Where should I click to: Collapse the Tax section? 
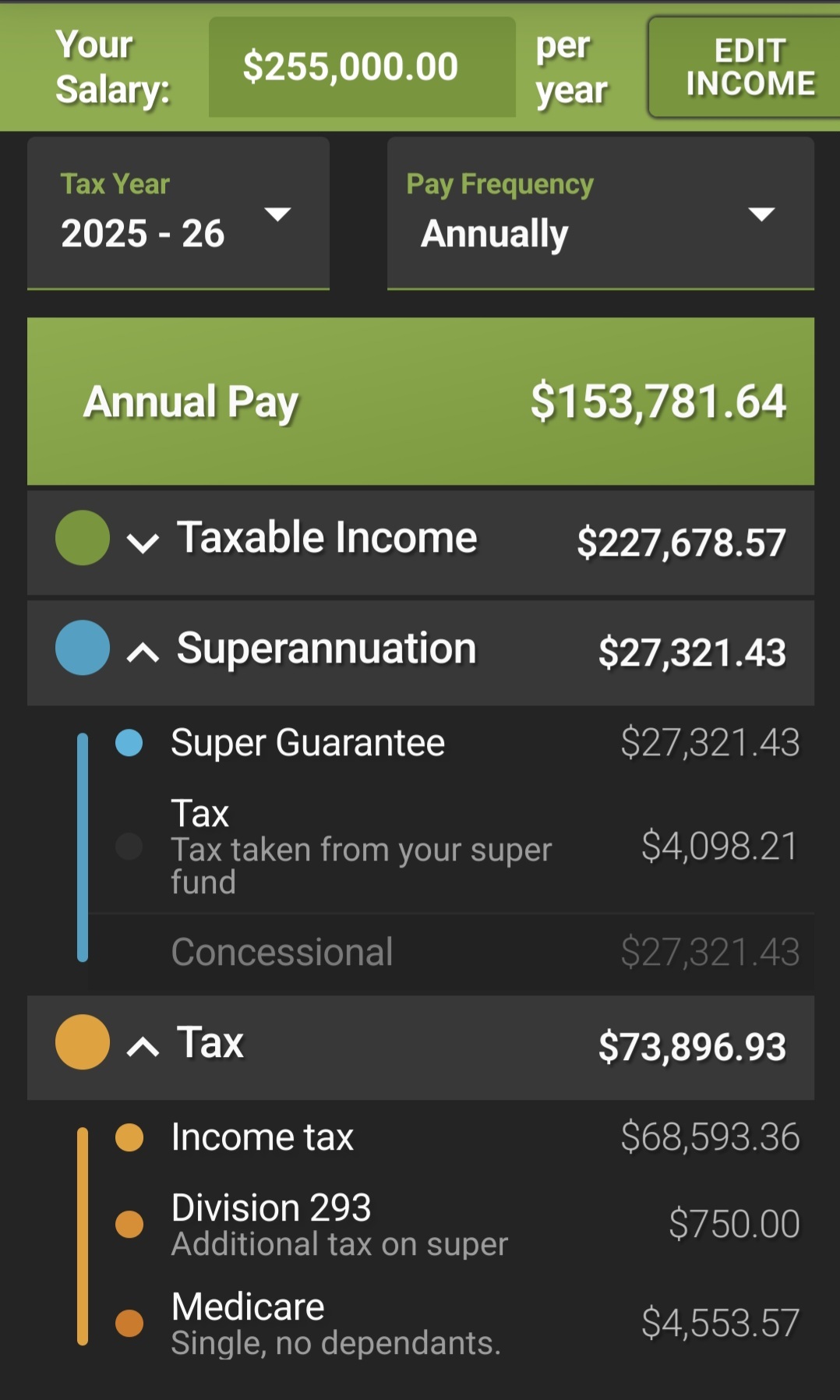pos(421,1046)
